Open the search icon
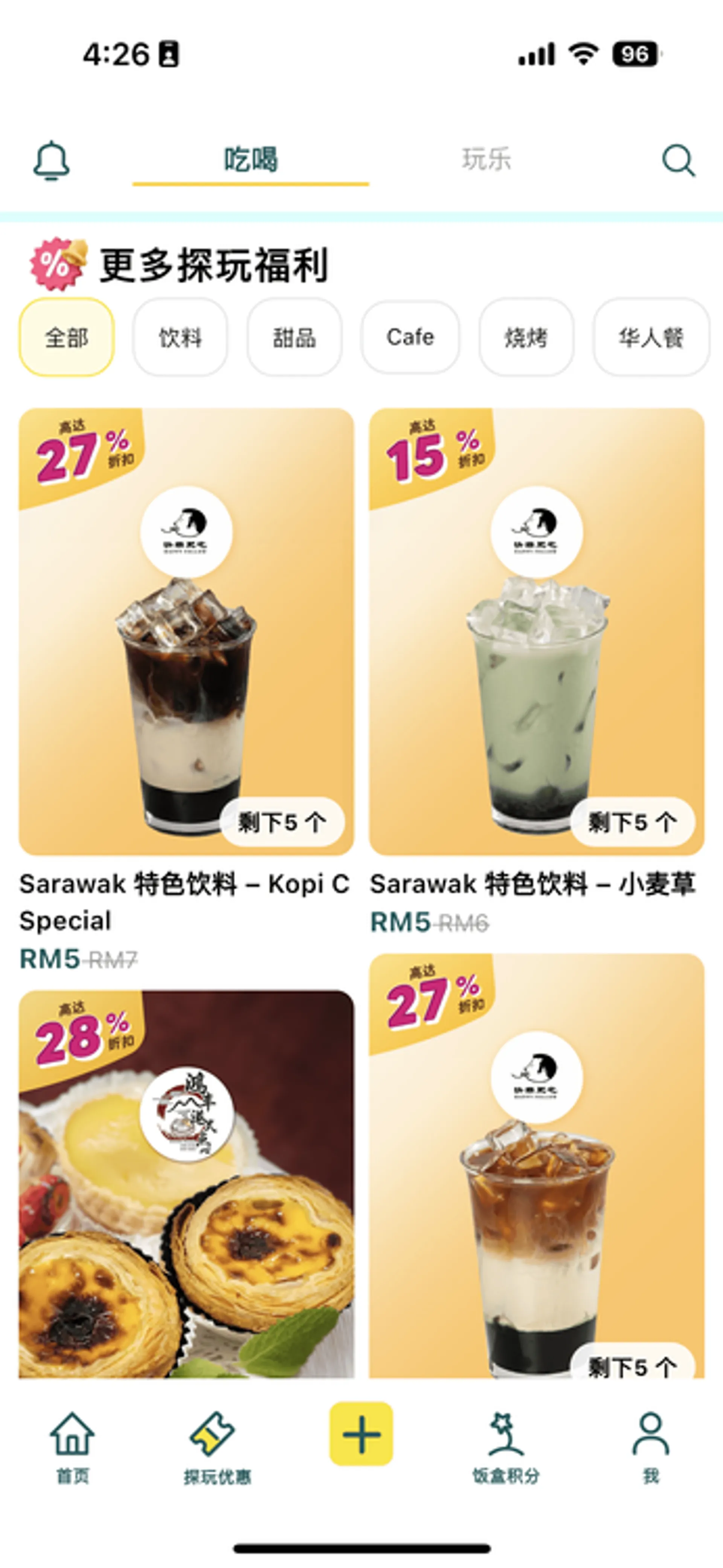 [x=678, y=161]
